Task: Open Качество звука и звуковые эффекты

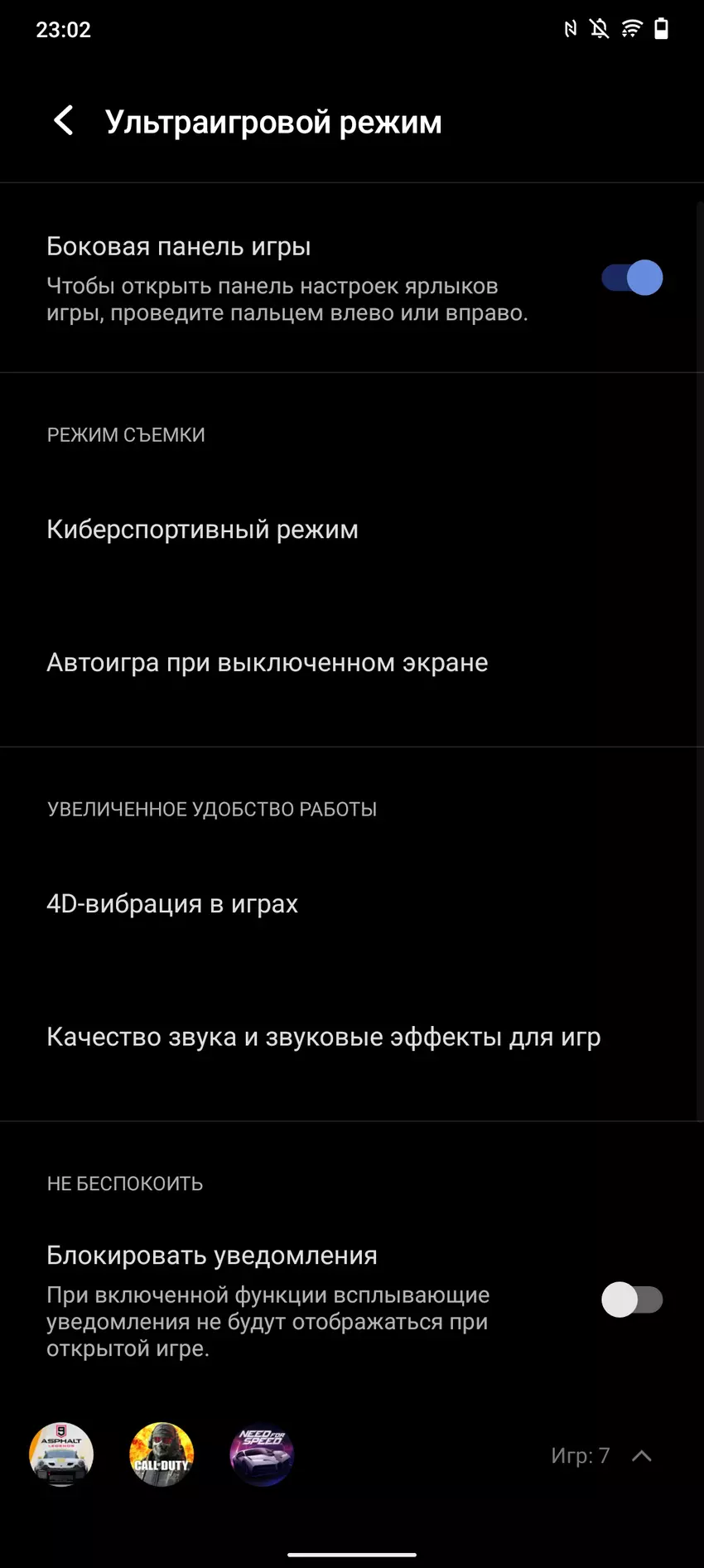Action: (323, 1038)
